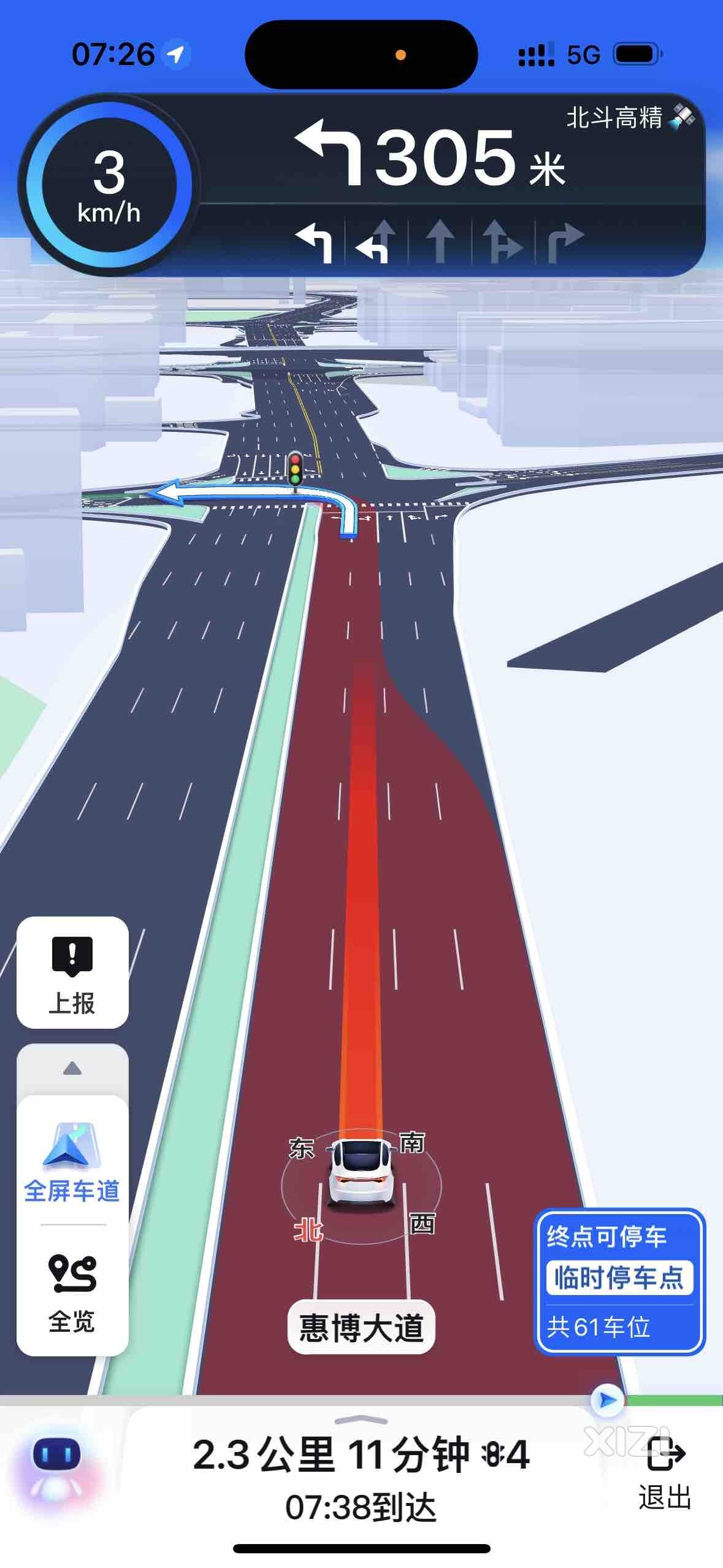
Task: Expand the bottom trip info panel
Action: pos(361,1420)
